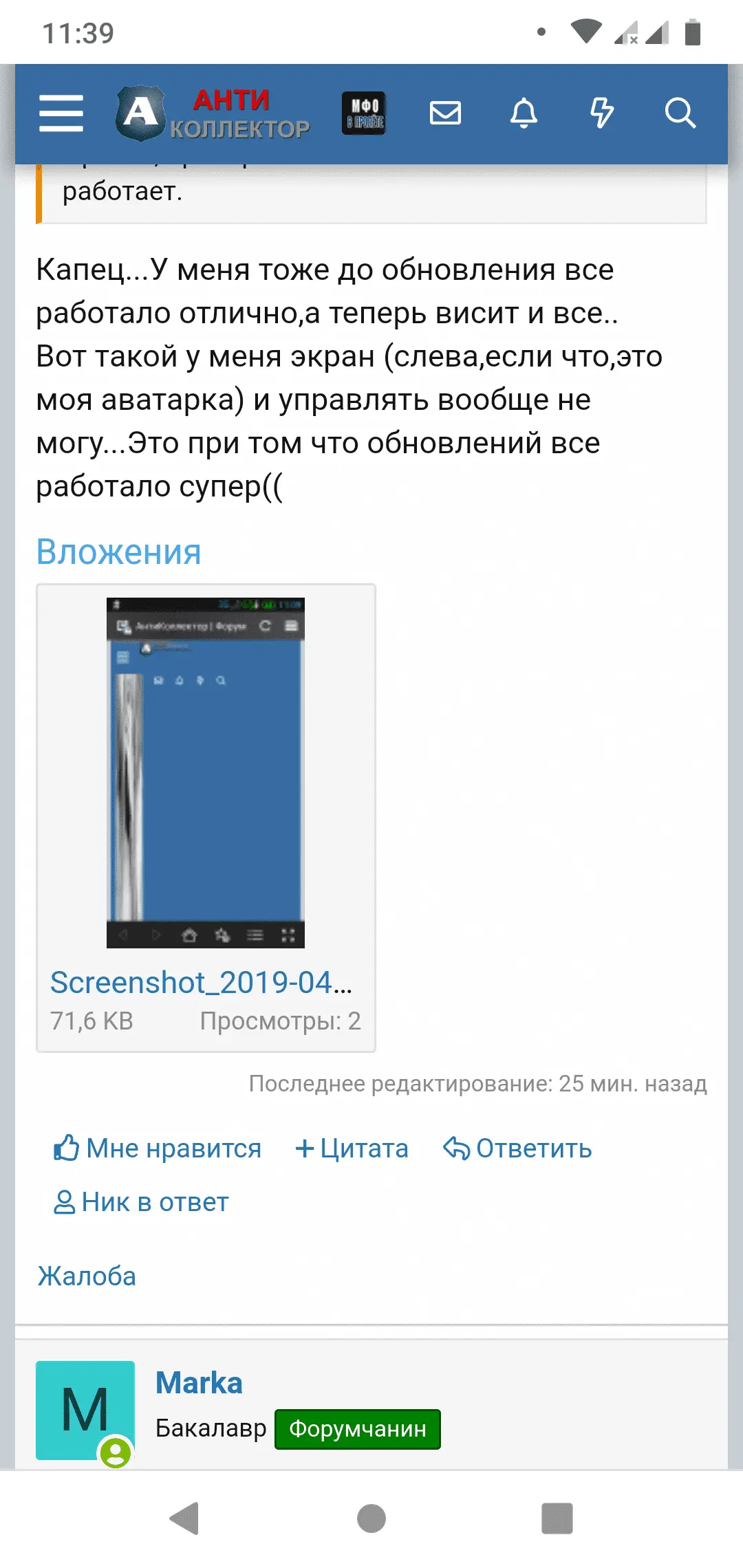Open the attached Screenshot_2019-04 image
Viewport: 743px width, 1568px height.
pyautogui.click(x=205, y=772)
